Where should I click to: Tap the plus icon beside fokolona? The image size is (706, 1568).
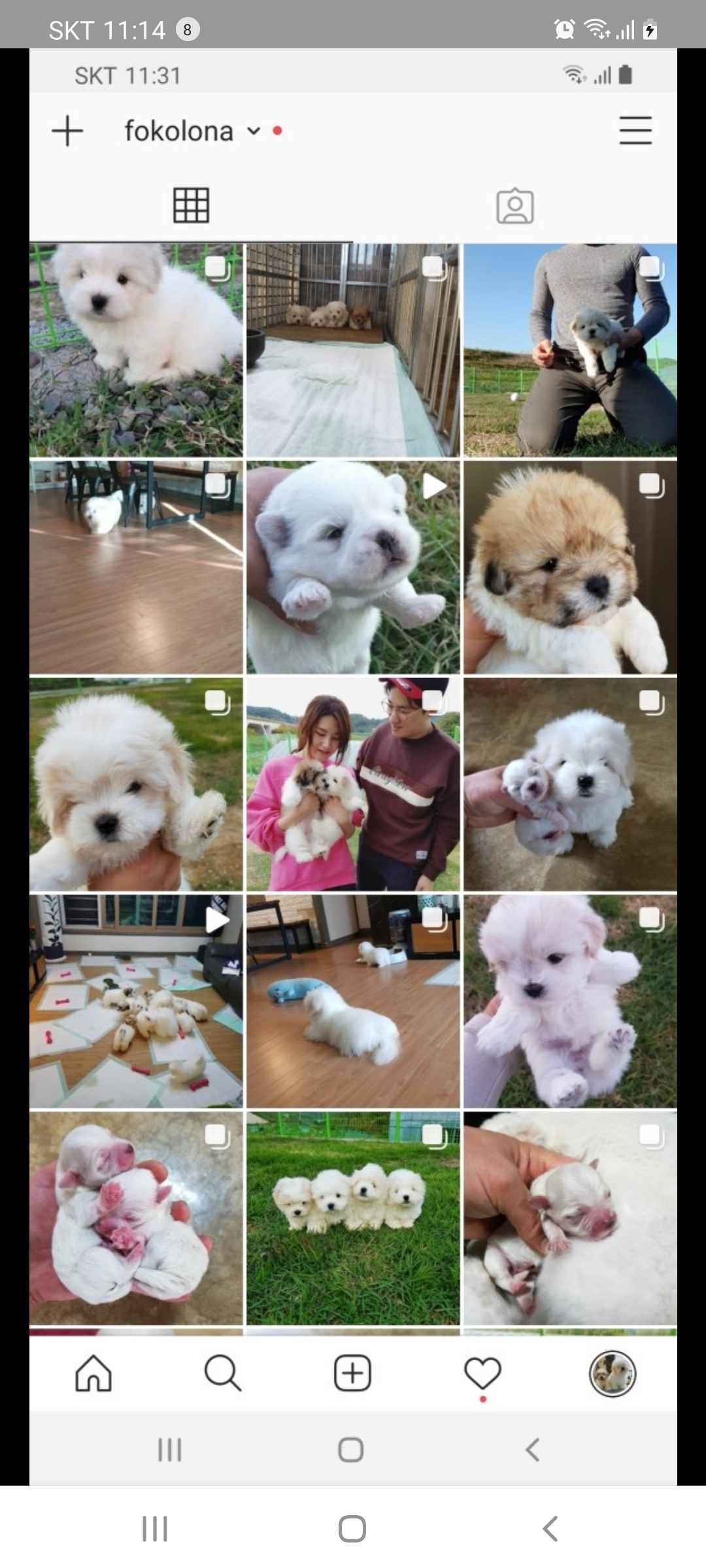67,131
